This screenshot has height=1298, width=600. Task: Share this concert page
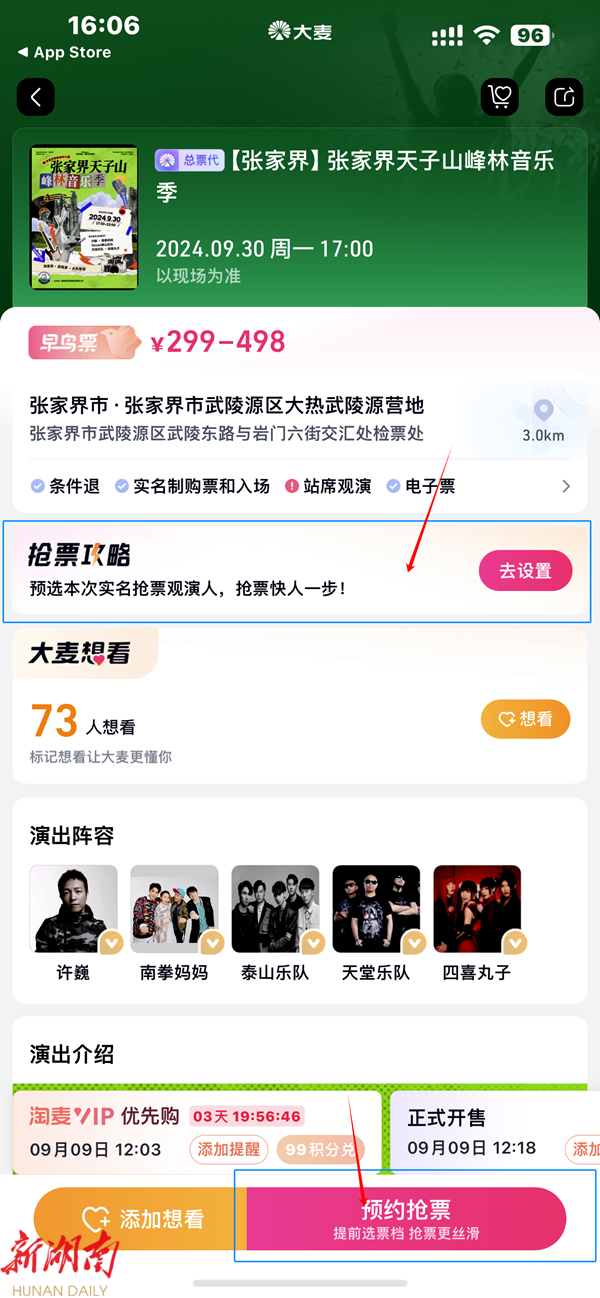pos(564,97)
